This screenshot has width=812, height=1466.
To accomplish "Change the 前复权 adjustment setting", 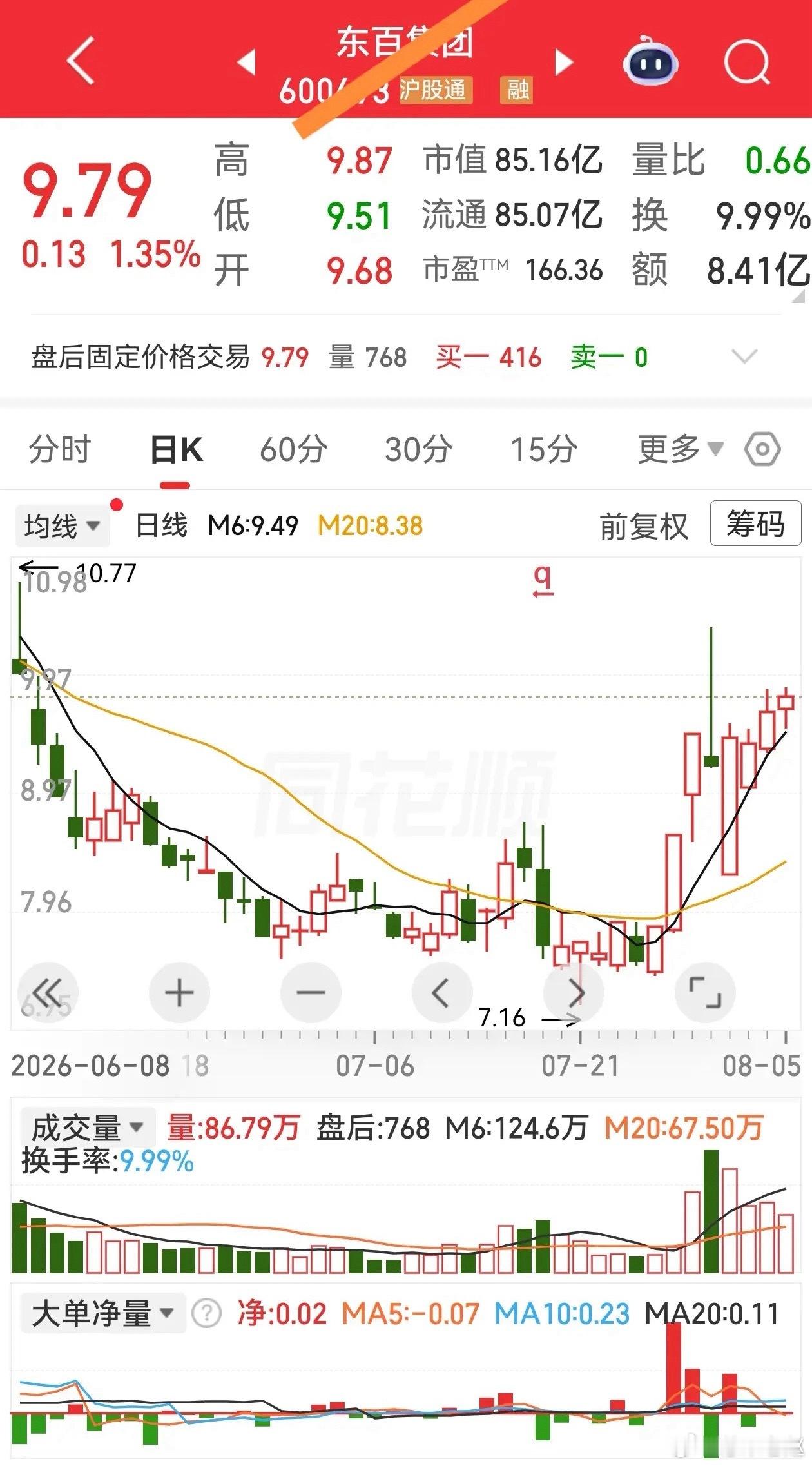I will [643, 526].
